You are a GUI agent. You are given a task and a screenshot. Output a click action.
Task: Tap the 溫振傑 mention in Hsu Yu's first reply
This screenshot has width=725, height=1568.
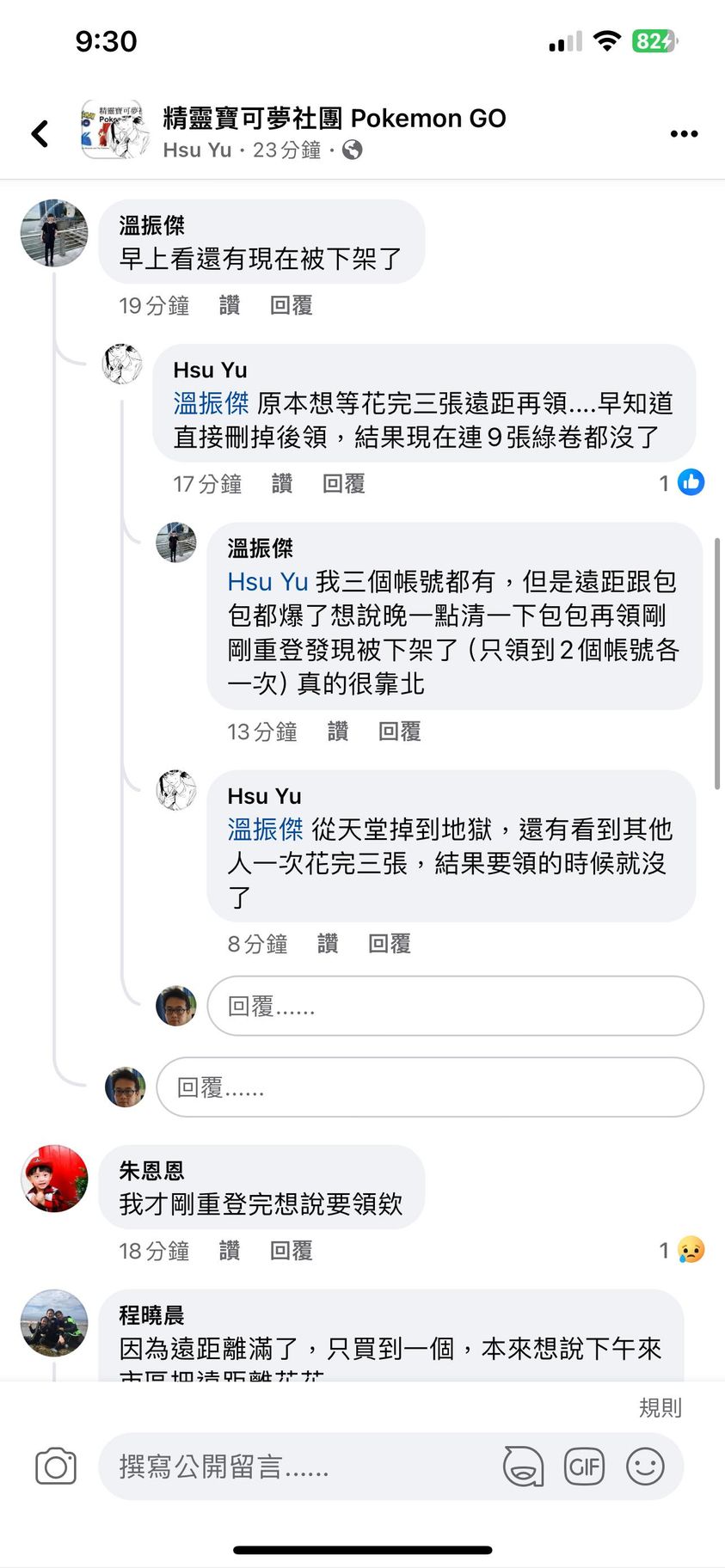[211, 403]
